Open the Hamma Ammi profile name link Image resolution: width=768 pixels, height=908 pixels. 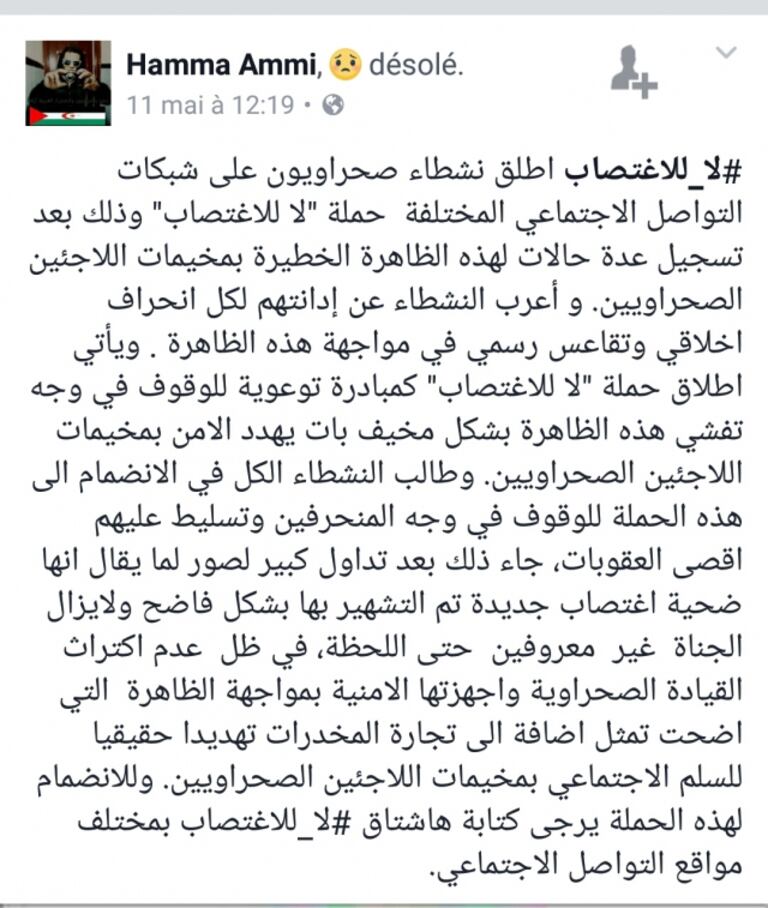coord(222,65)
